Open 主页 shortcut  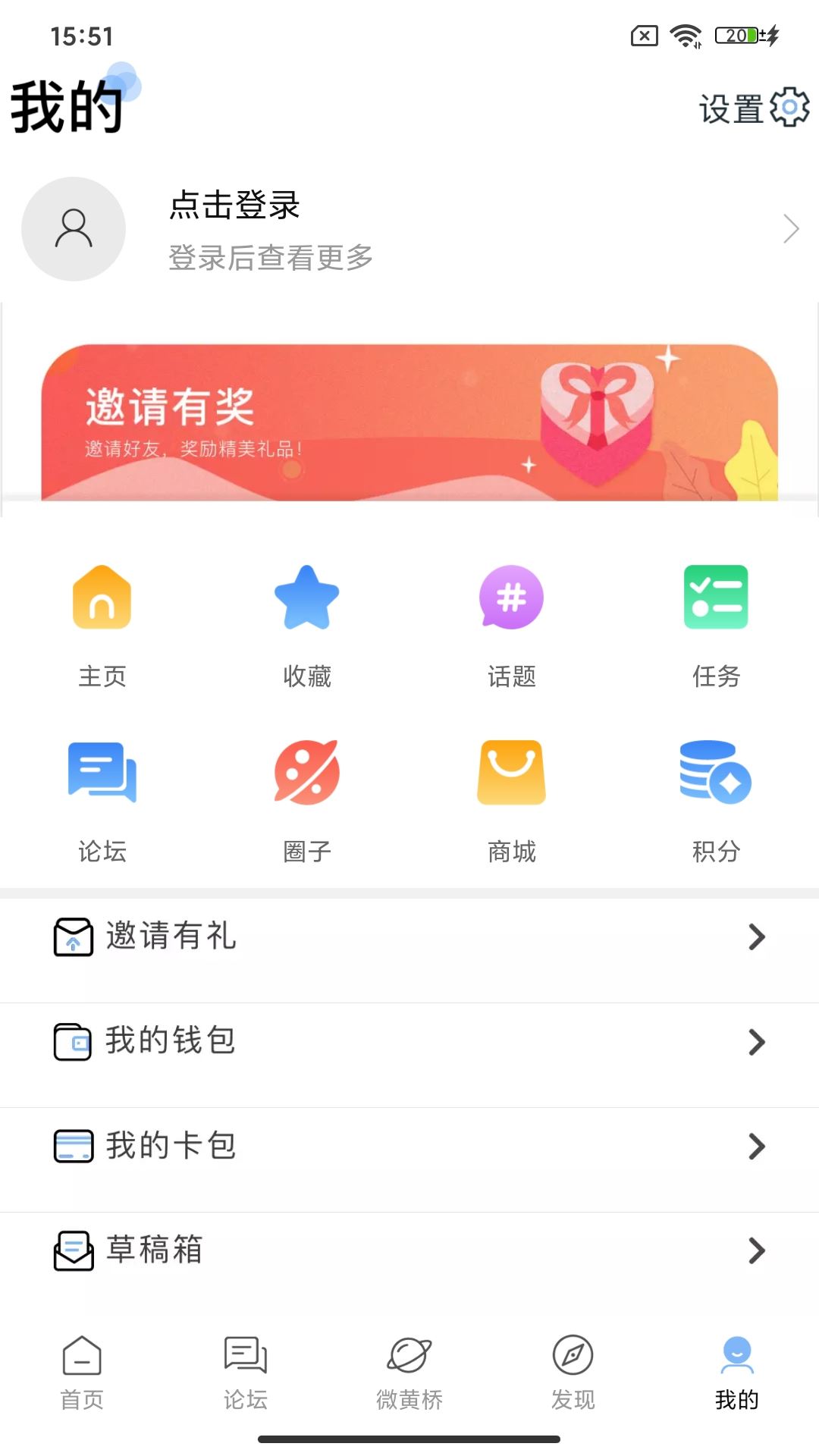[102, 624]
